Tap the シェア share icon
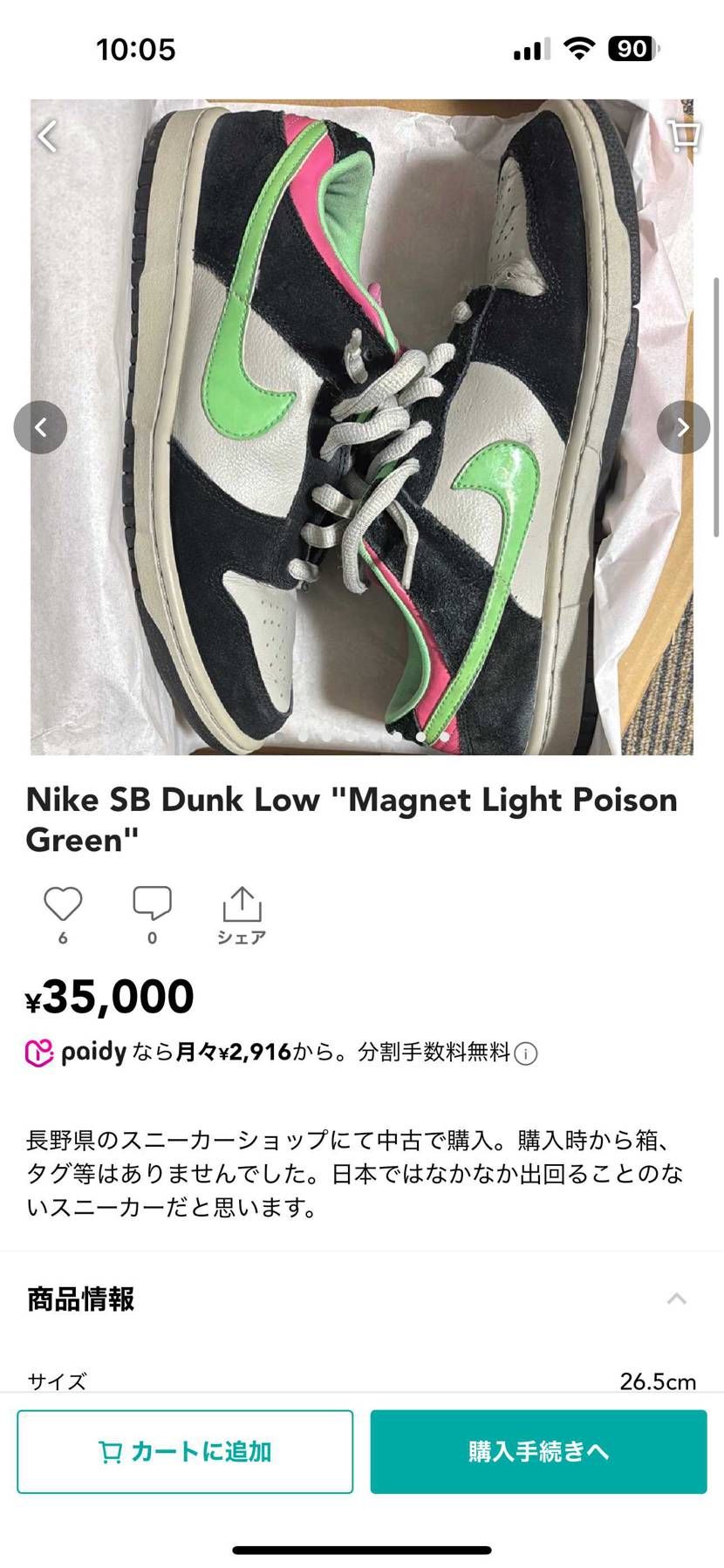Viewport: 724px width, 1568px height. pyautogui.click(x=242, y=905)
